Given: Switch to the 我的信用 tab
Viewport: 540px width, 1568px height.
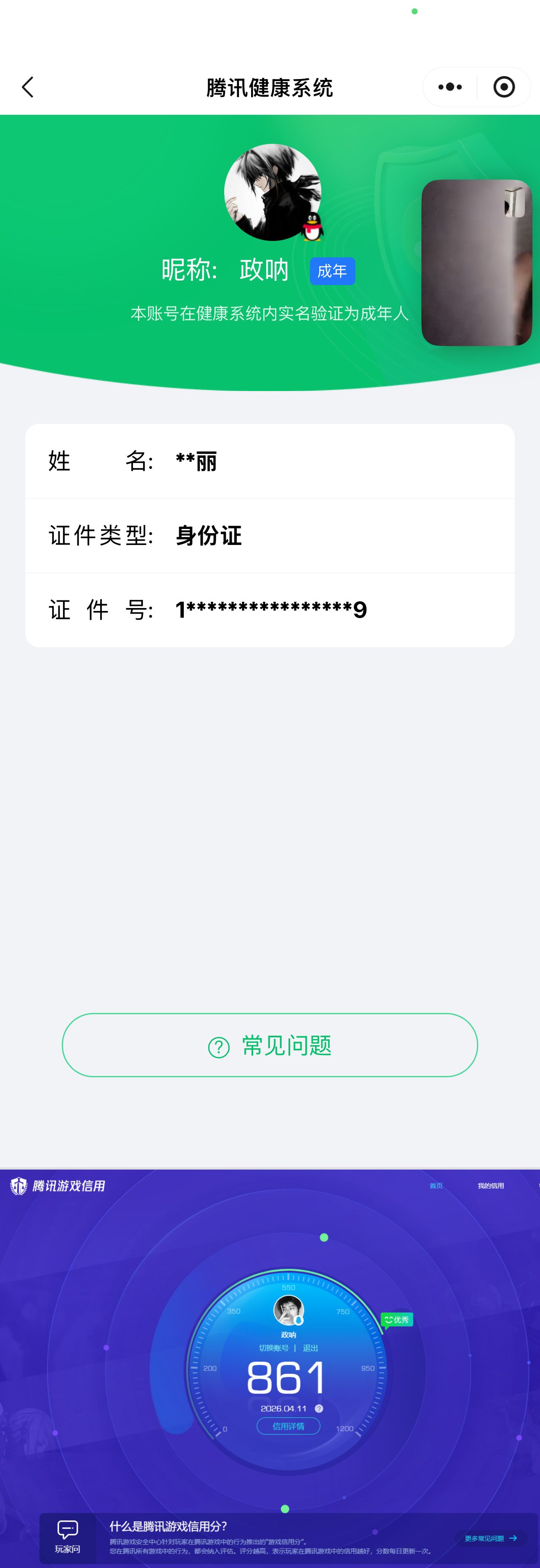Looking at the screenshot, I should [491, 1186].
